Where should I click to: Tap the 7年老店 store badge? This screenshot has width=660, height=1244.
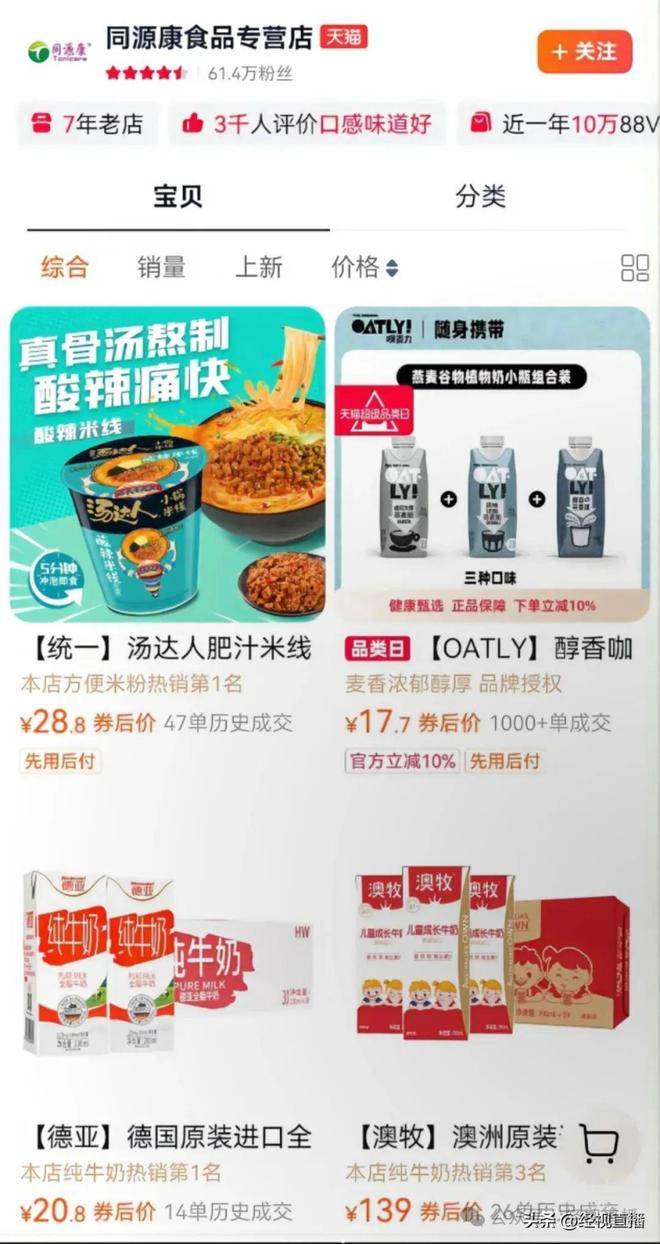tap(88, 124)
